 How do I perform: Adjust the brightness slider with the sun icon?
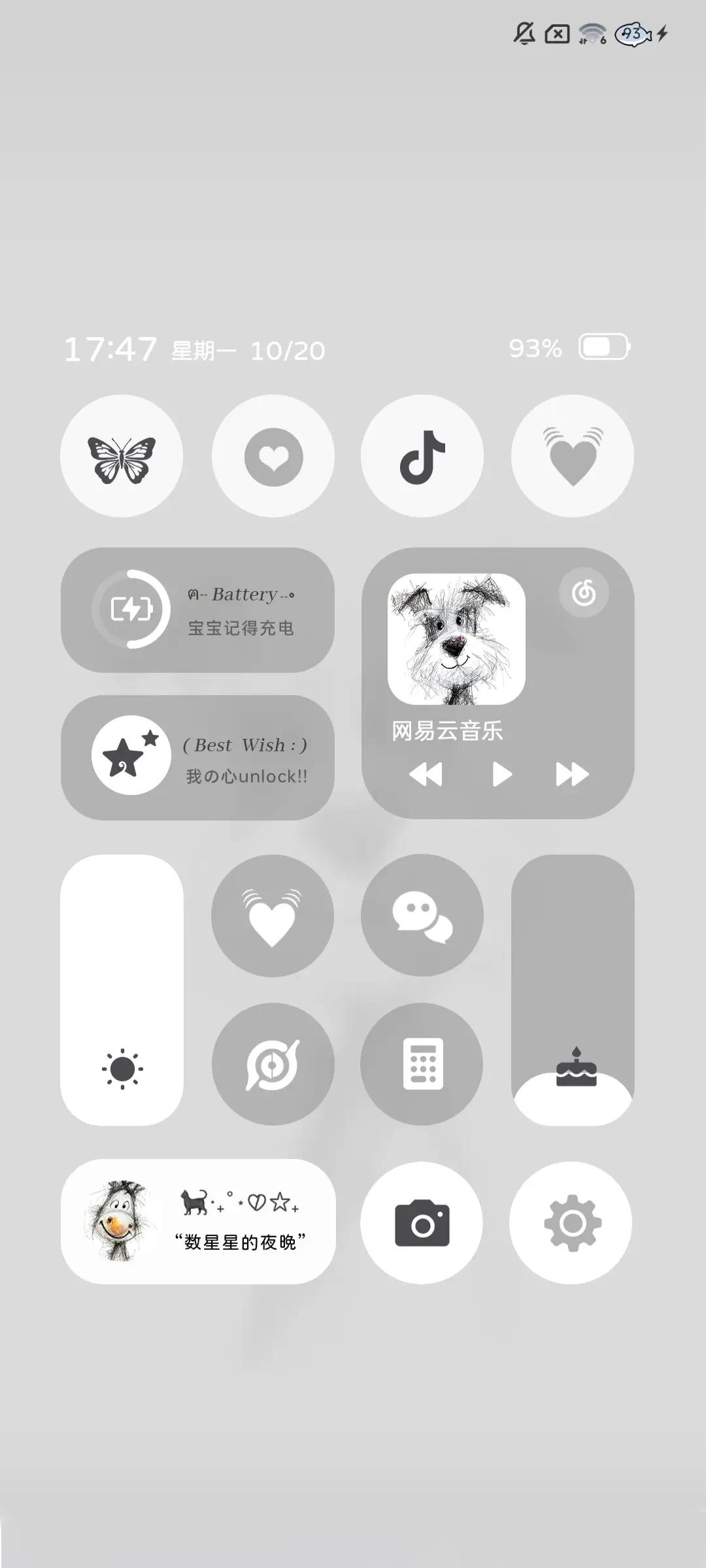[122, 990]
